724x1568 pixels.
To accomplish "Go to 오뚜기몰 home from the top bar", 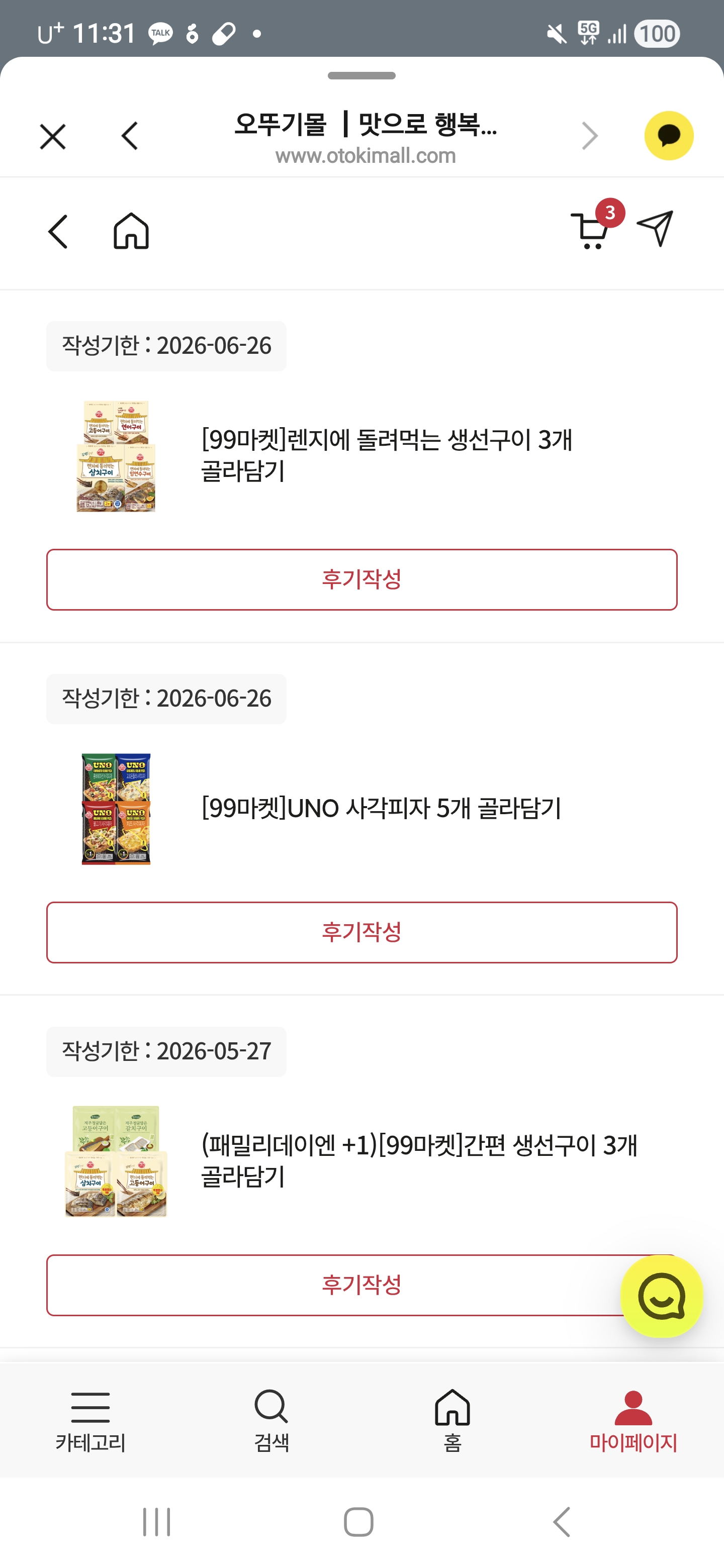I will point(131,231).
